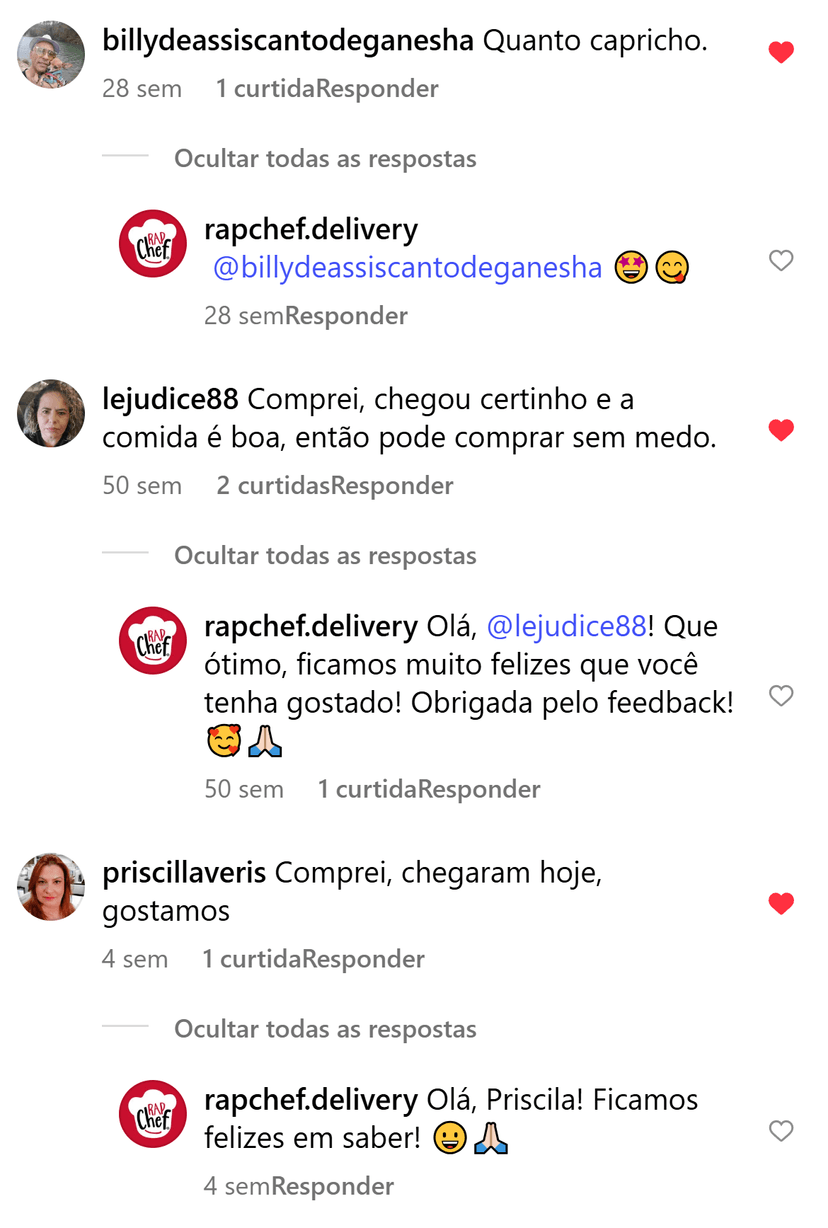Click rapchef.delivery avatar in reply to Priscila
Screen dimensions: 828x1228
point(152,1113)
